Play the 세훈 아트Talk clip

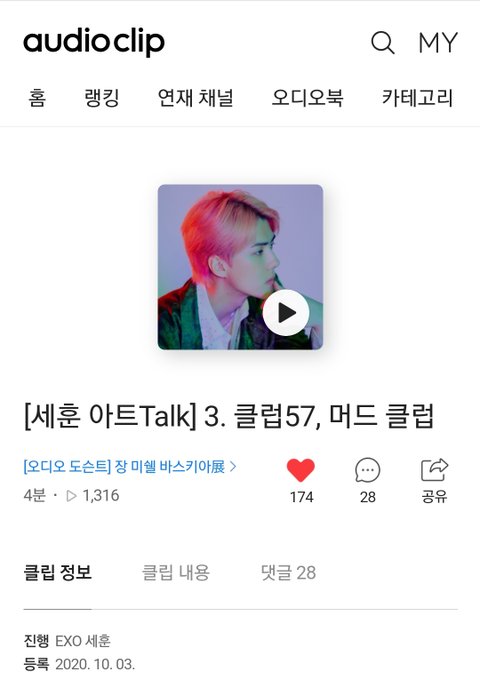pyautogui.click(x=285, y=312)
